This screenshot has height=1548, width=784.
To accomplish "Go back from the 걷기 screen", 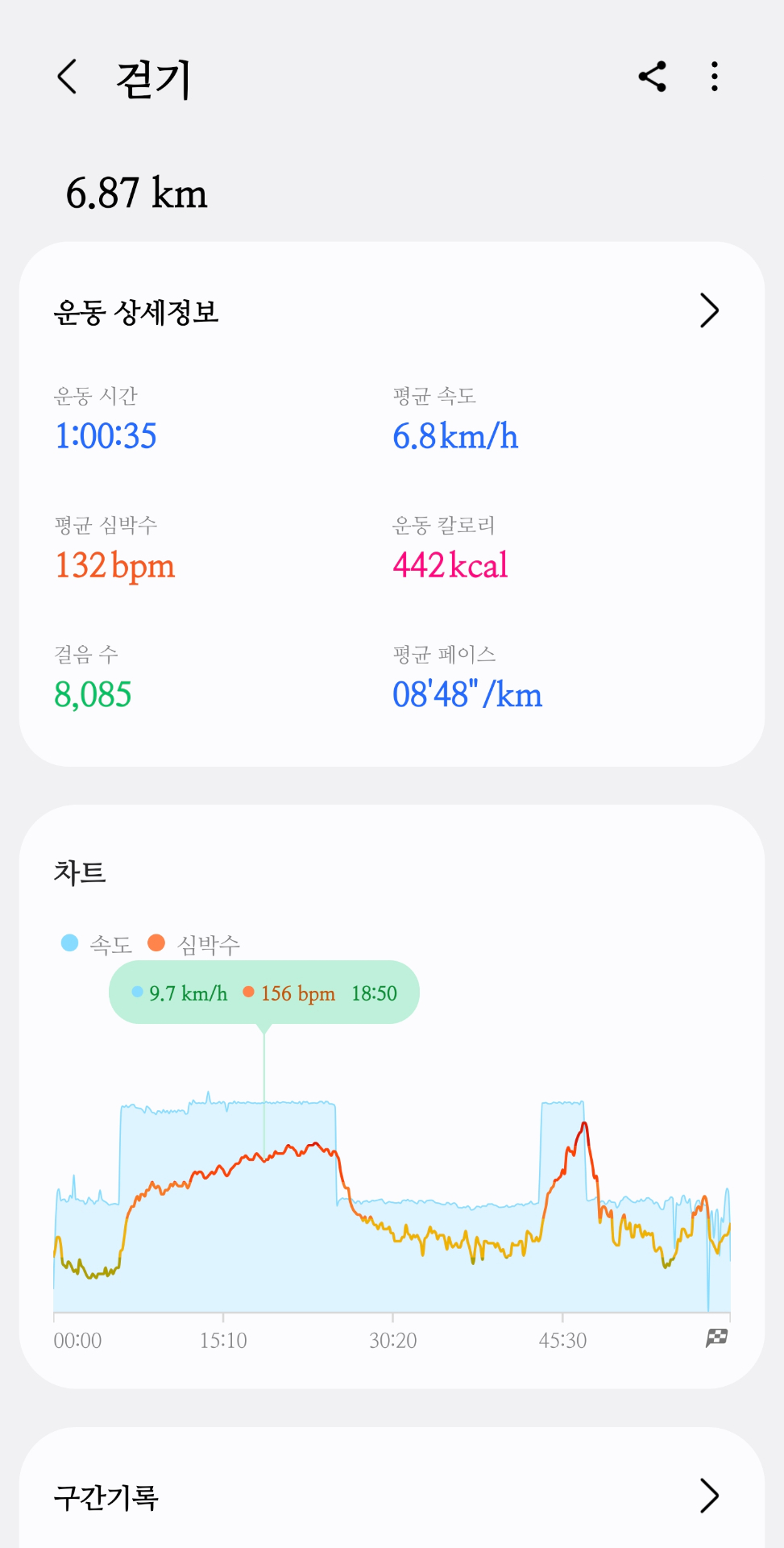I will (68, 77).
